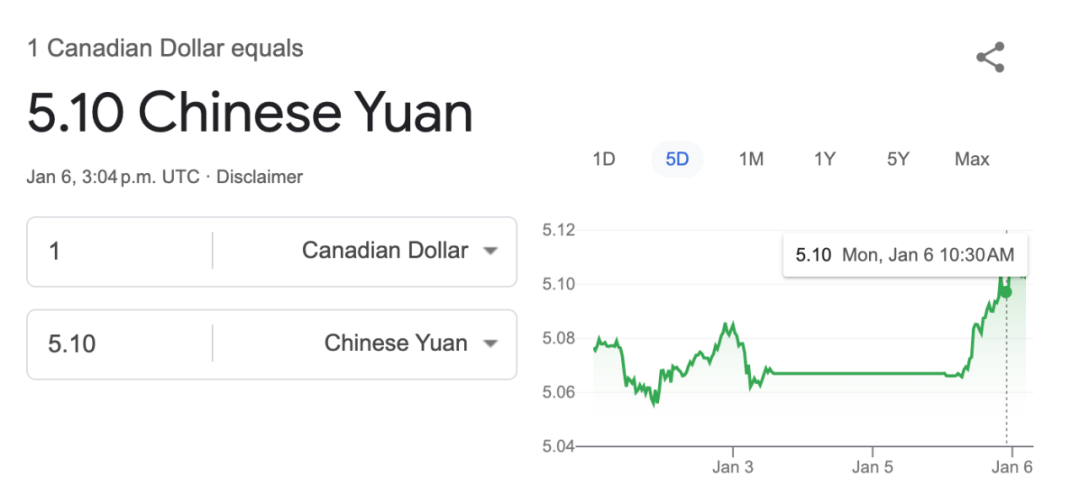Image resolution: width=1080 pixels, height=497 pixels.
Task: Share this currency conversion
Action: [989, 57]
